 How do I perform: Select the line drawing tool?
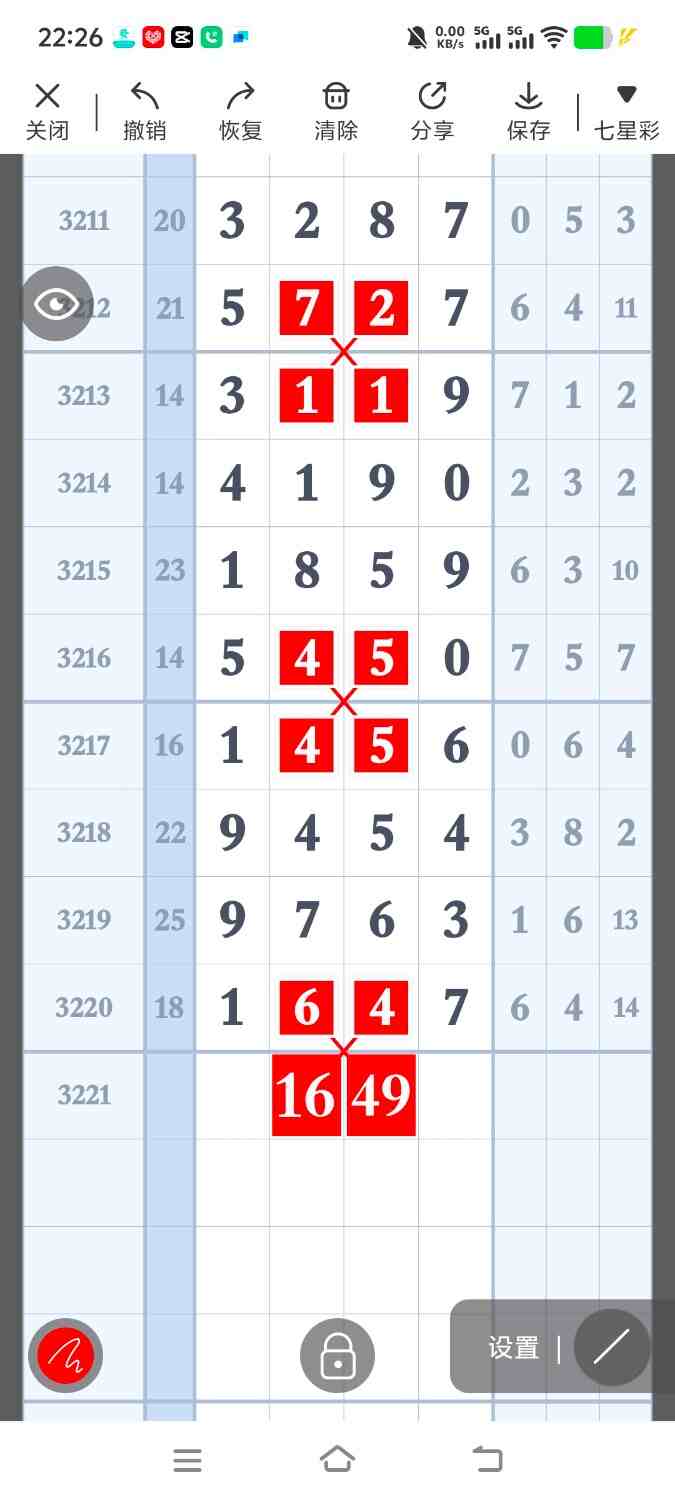tap(611, 1348)
